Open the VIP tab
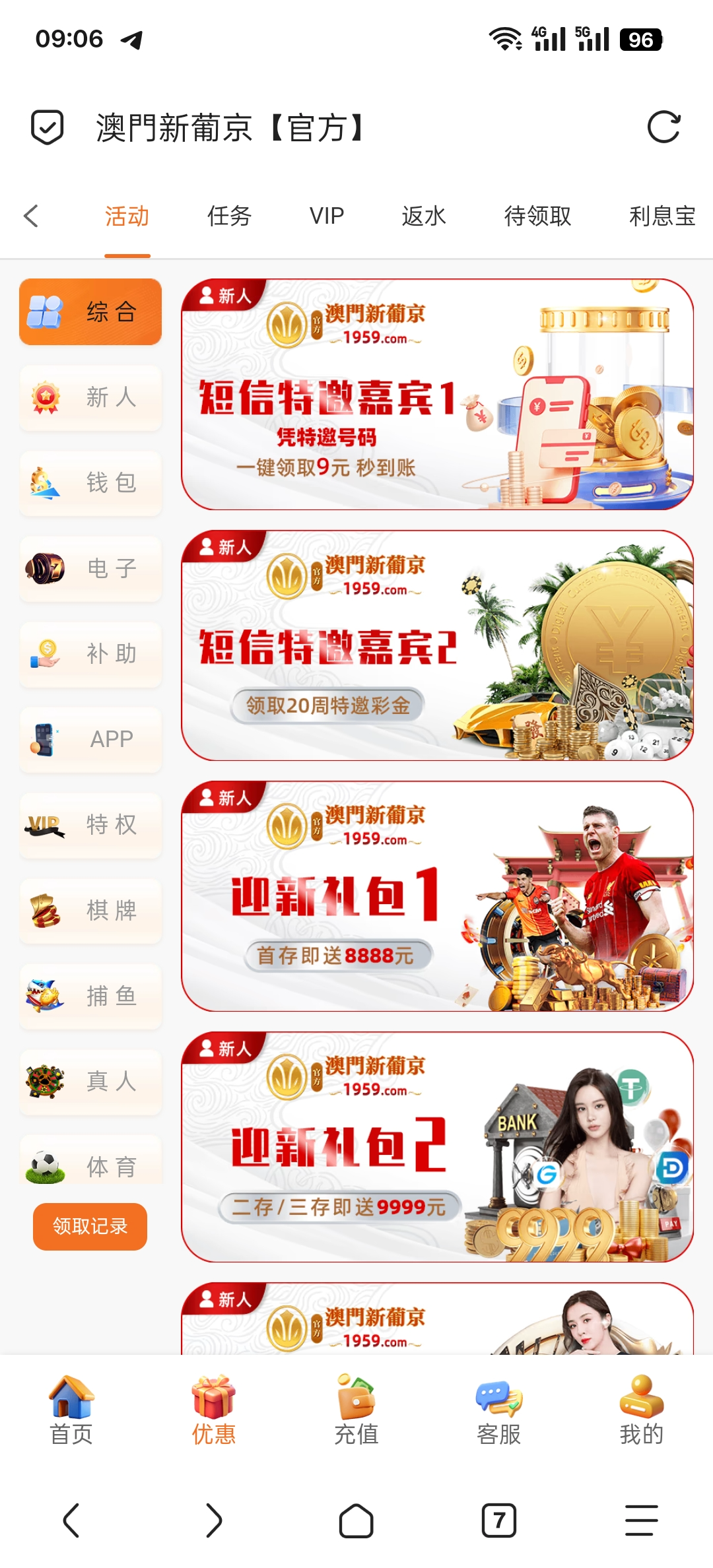 [x=327, y=216]
